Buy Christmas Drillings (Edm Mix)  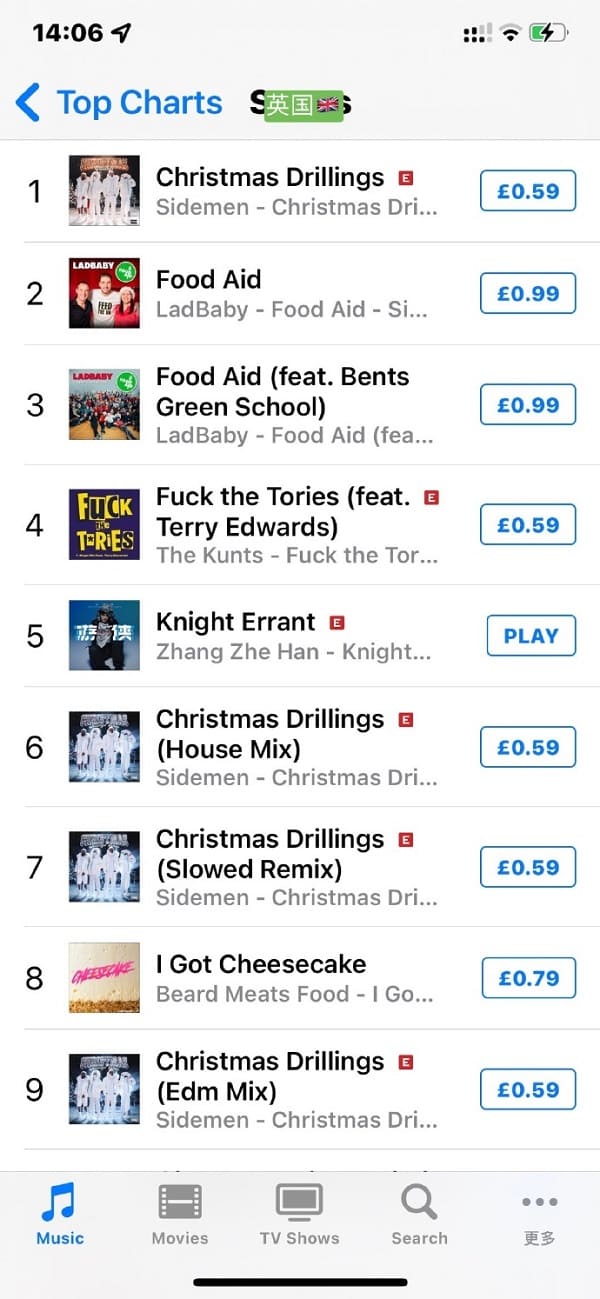coord(528,1090)
